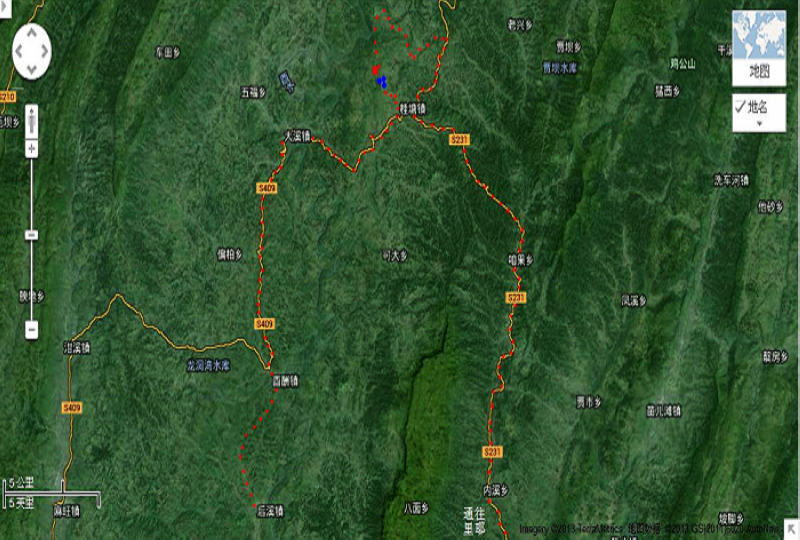Pan the map downward with the arrow
This screenshot has width=800, height=540.
(32, 67)
